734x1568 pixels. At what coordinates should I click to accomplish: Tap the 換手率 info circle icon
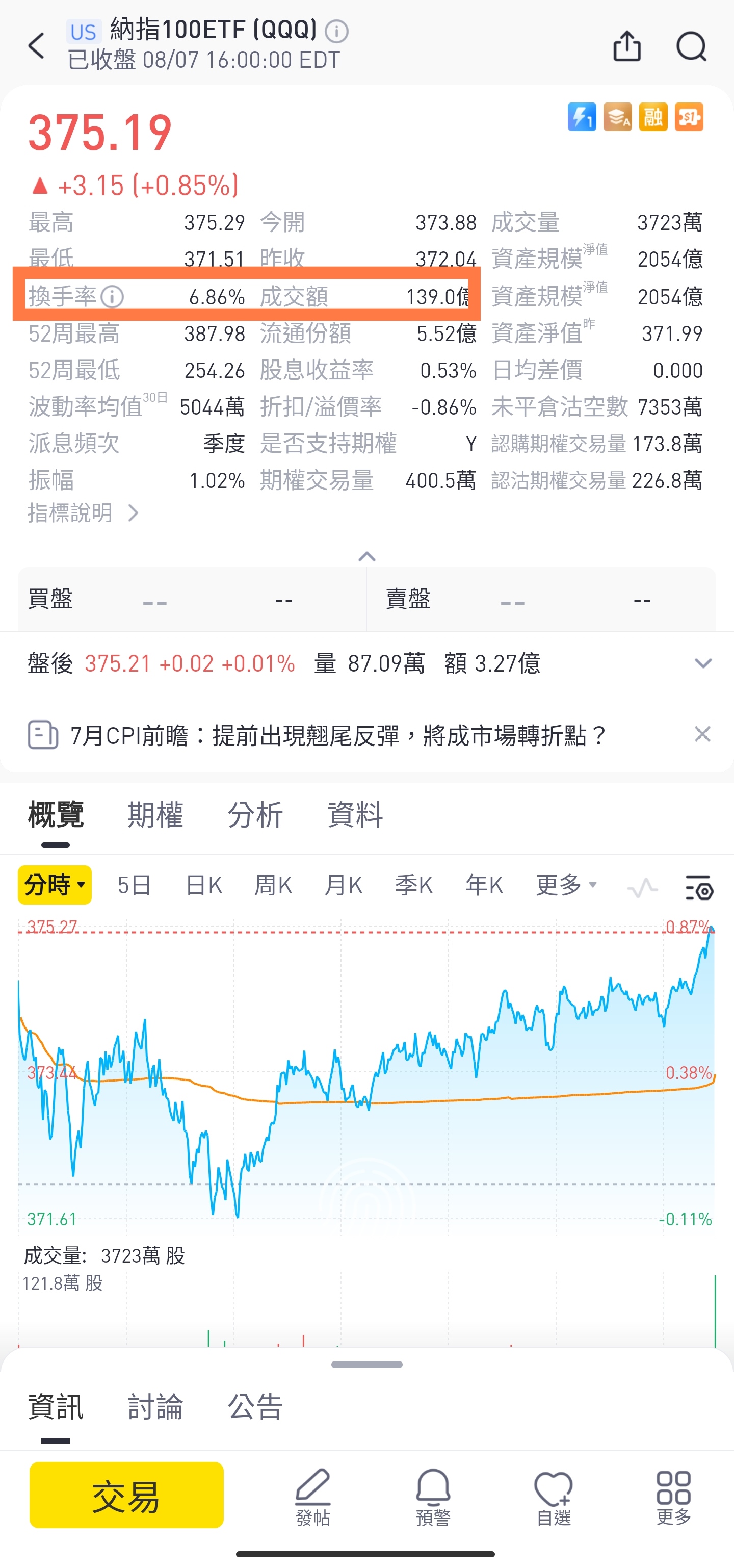pyautogui.click(x=112, y=296)
